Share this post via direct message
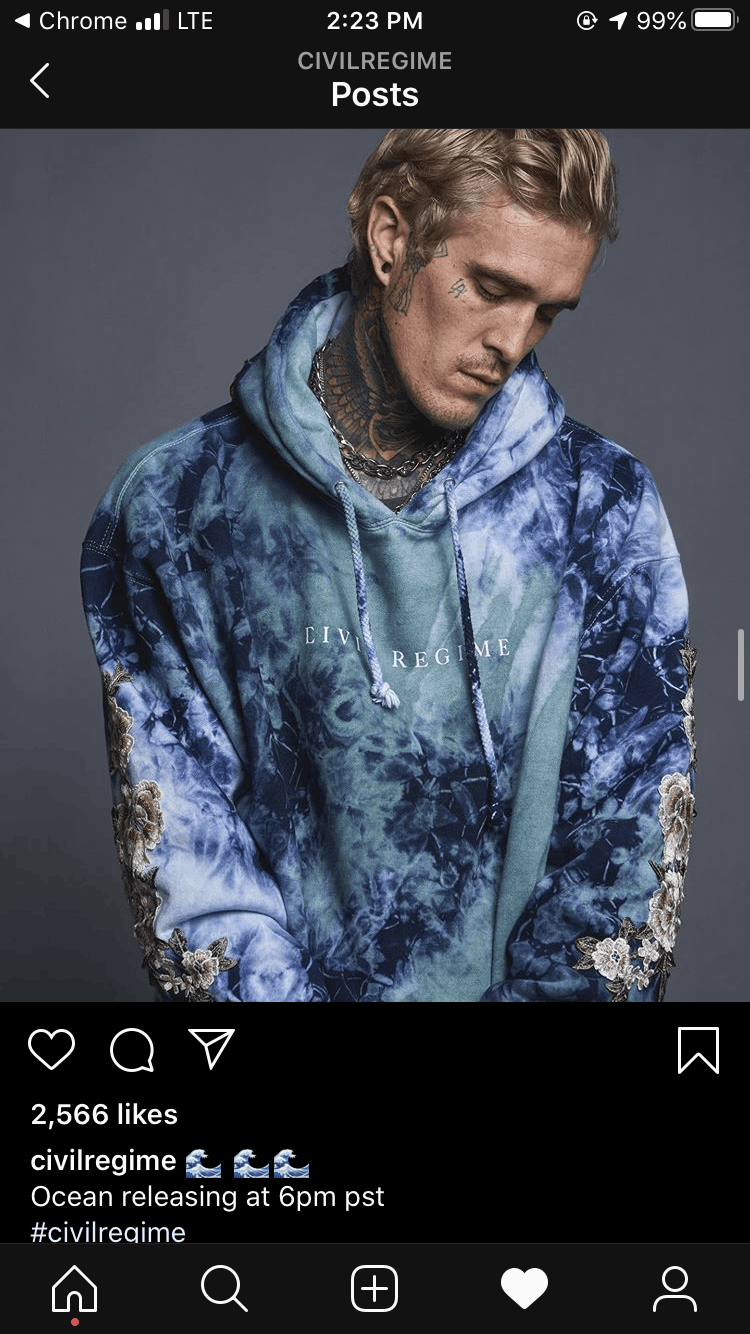This screenshot has width=750, height=1334. click(211, 1049)
